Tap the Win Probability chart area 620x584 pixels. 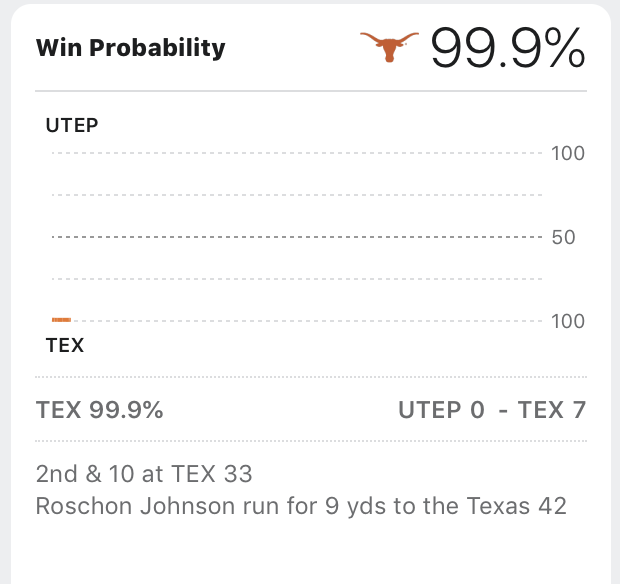[x=295, y=237]
